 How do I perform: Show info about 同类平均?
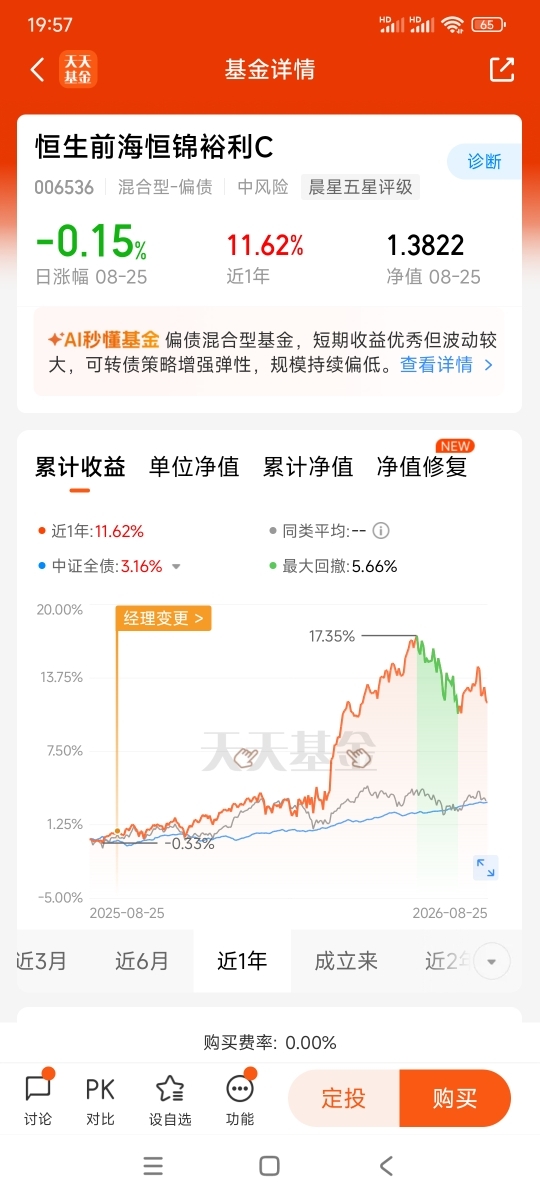pos(381,531)
